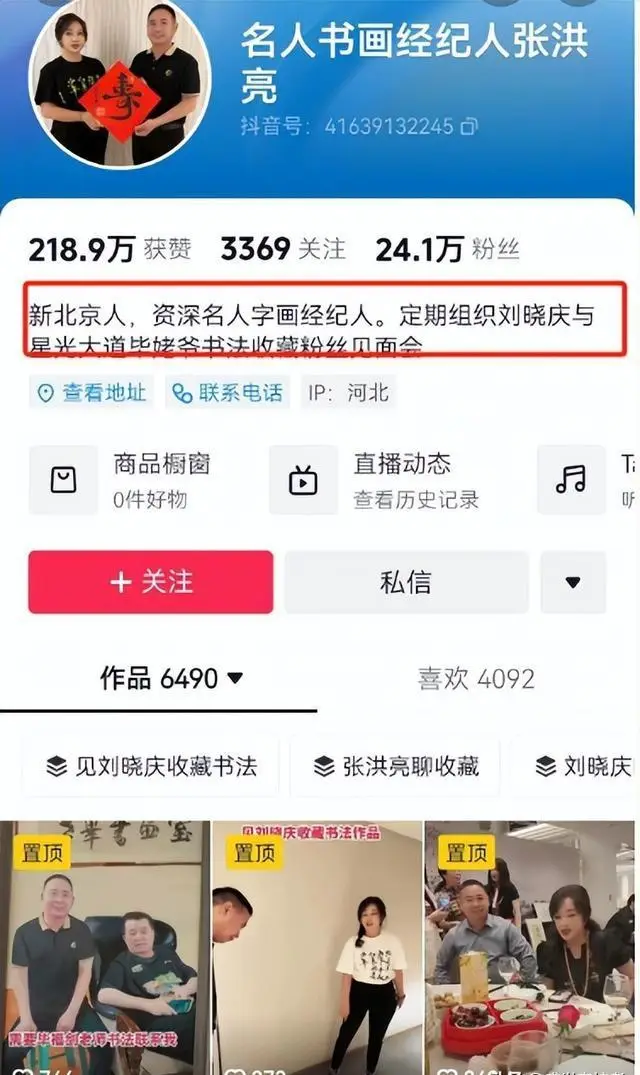Send a private message via 私信
Viewport: 640px width, 1075px height.
tap(406, 582)
